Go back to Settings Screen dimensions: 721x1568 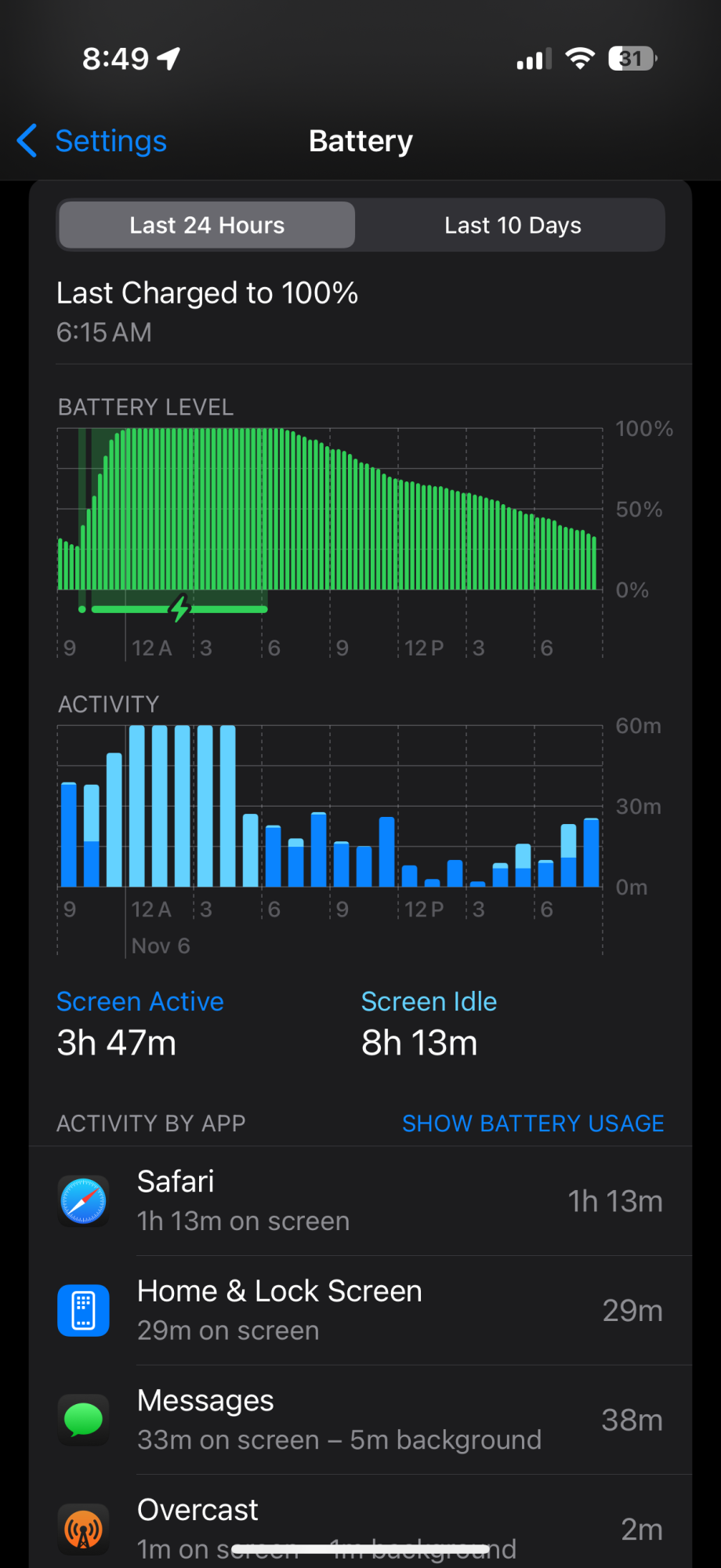[92, 142]
